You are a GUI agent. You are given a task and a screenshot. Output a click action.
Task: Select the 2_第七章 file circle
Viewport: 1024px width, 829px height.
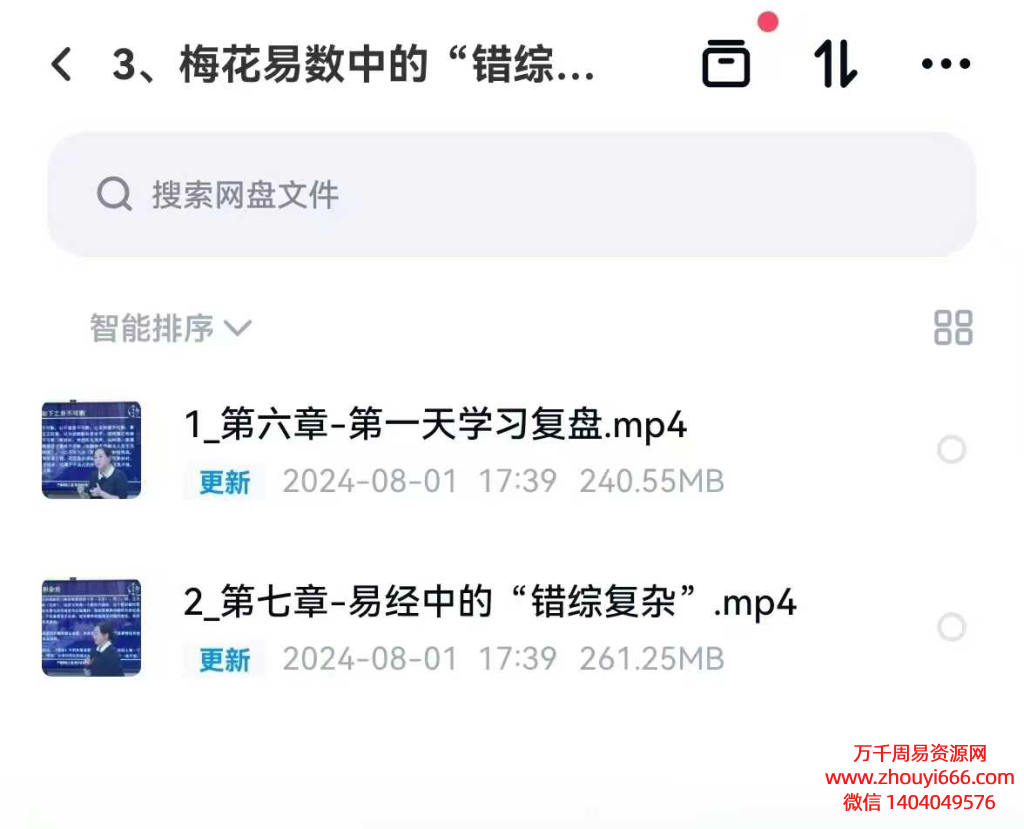(x=951, y=627)
